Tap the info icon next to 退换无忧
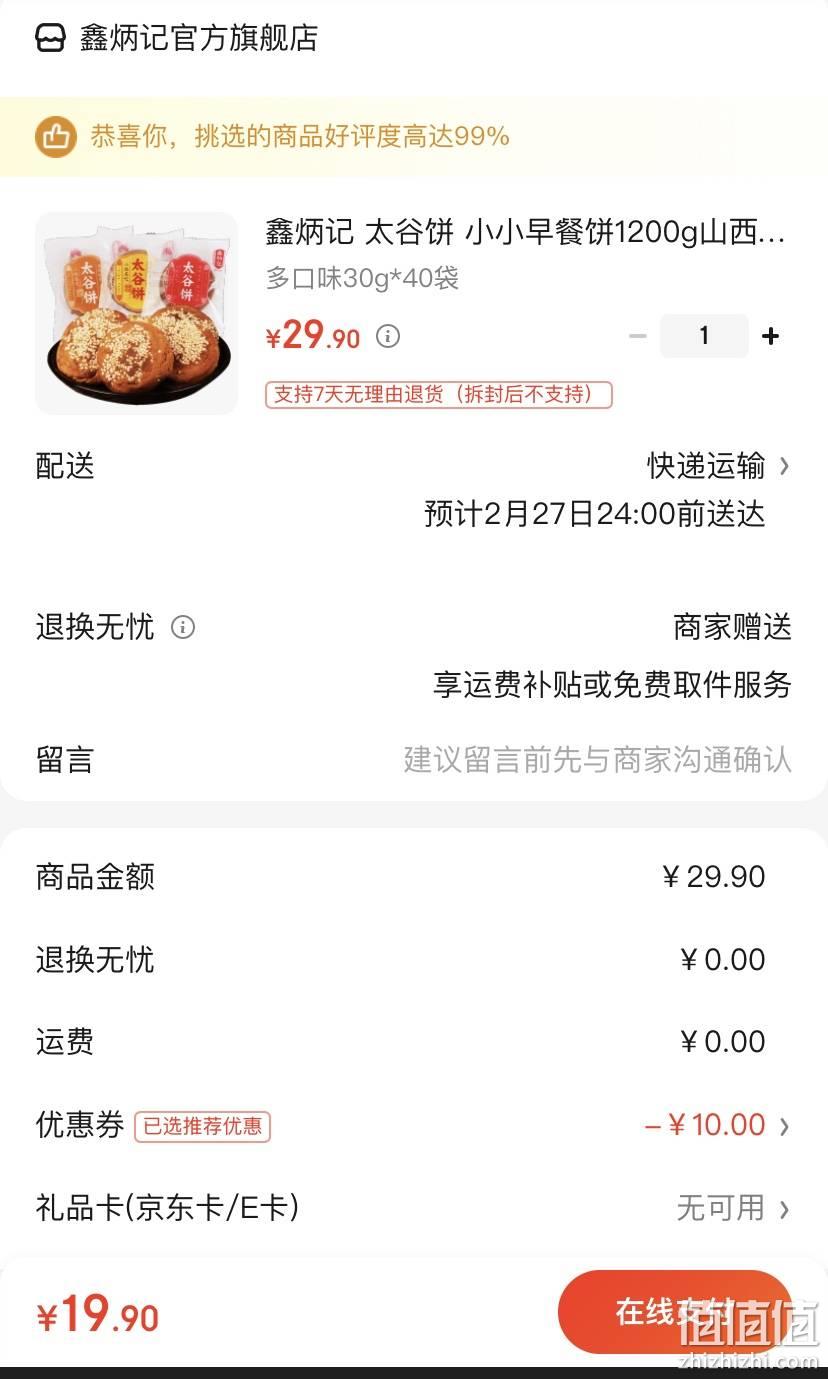The height and width of the screenshot is (1379, 828). [x=183, y=627]
